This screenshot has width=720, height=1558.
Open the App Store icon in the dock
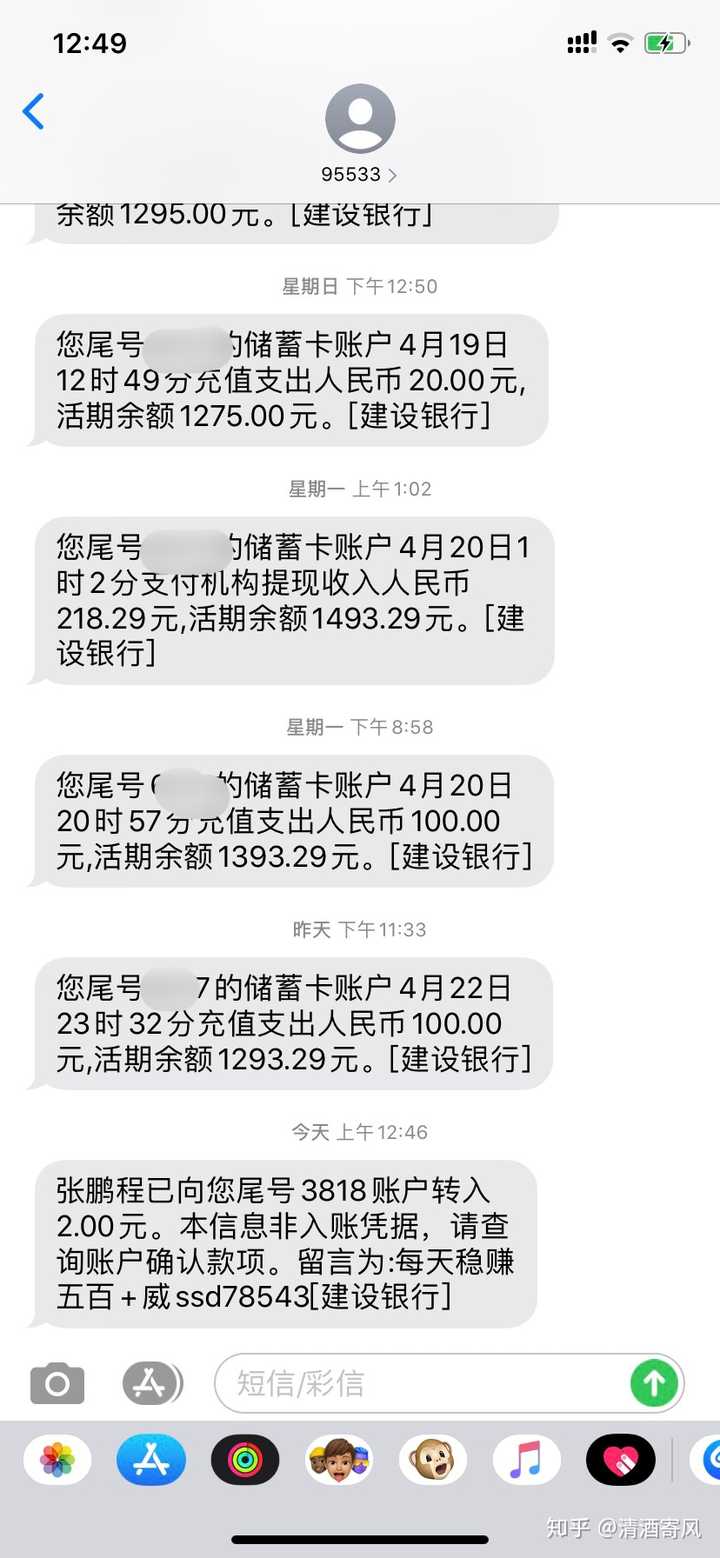pos(150,1460)
